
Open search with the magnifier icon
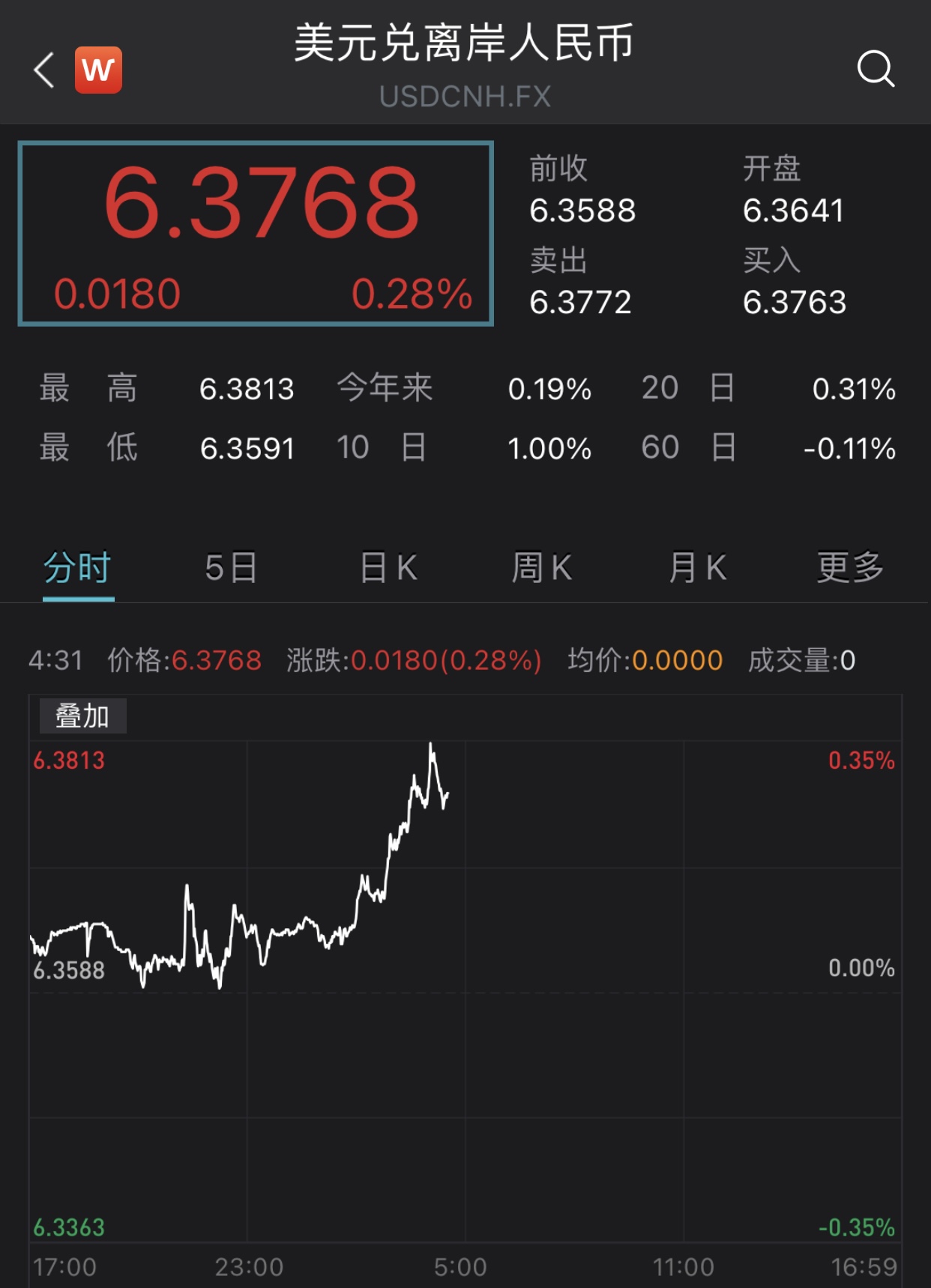876,70
